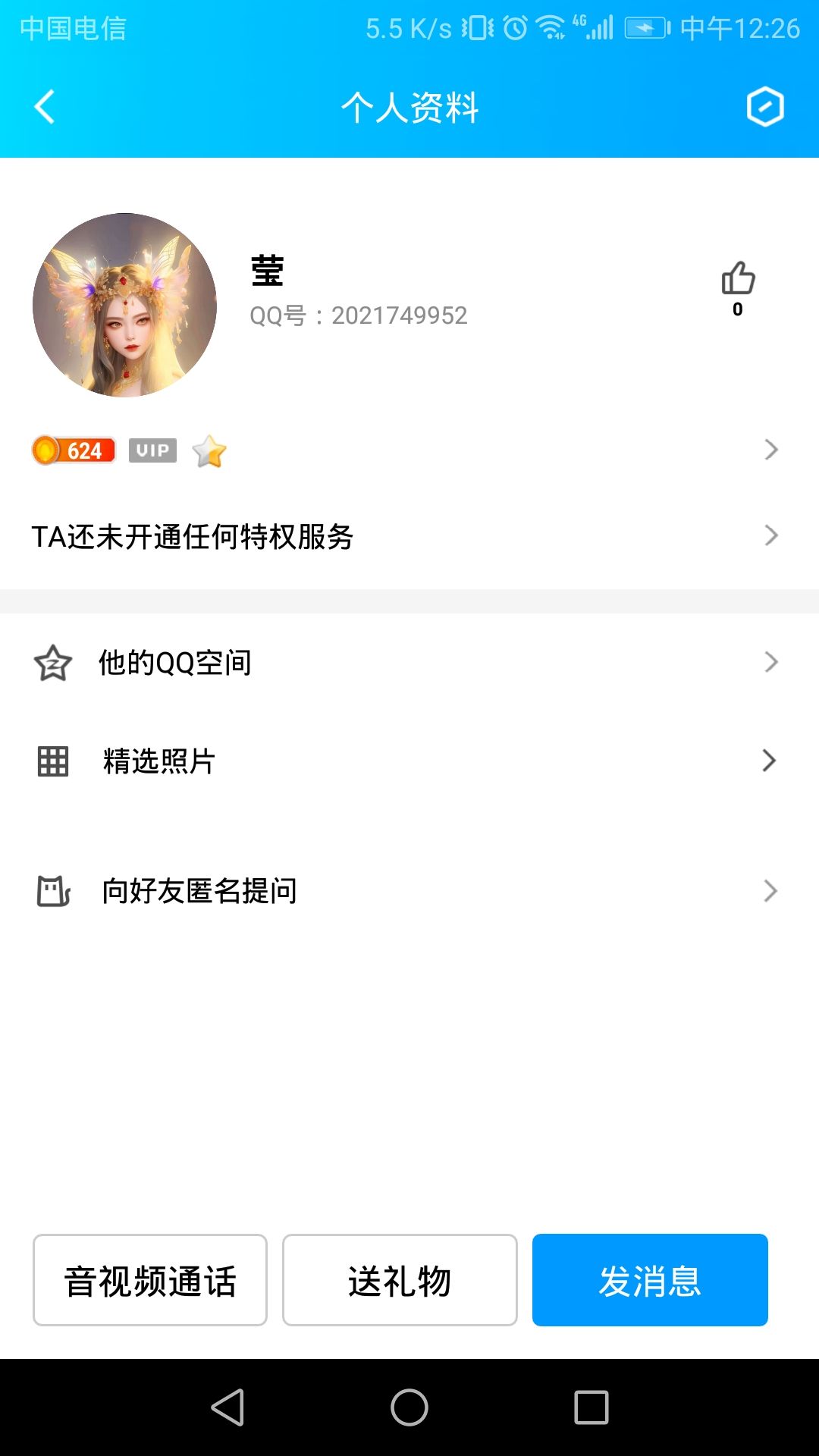The width and height of the screenshot is (819, 1456).
Task: Open 精选照片
Action: pos(409,761)
